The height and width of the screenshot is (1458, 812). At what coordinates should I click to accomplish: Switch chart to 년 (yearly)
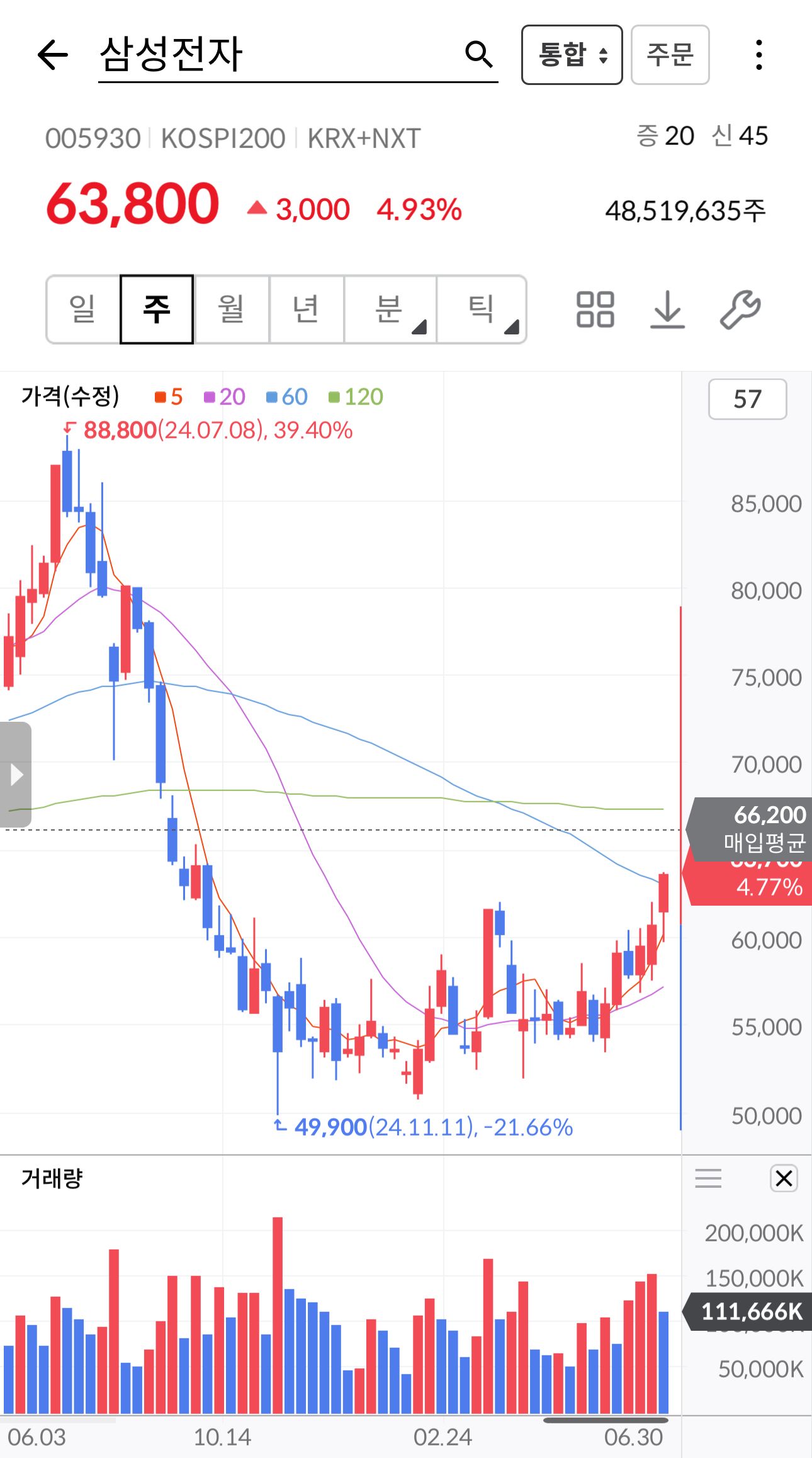point(307,309)
